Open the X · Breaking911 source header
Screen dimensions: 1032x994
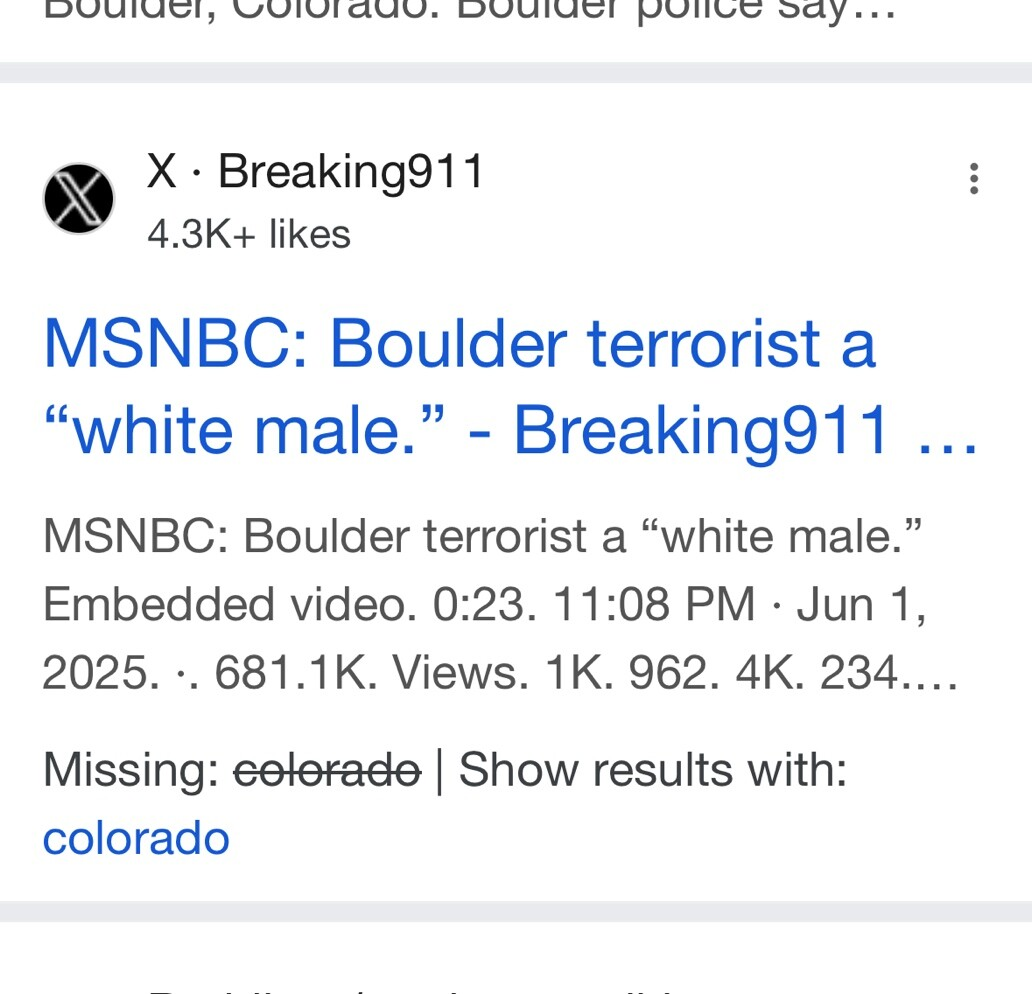[x=315, y=172]
